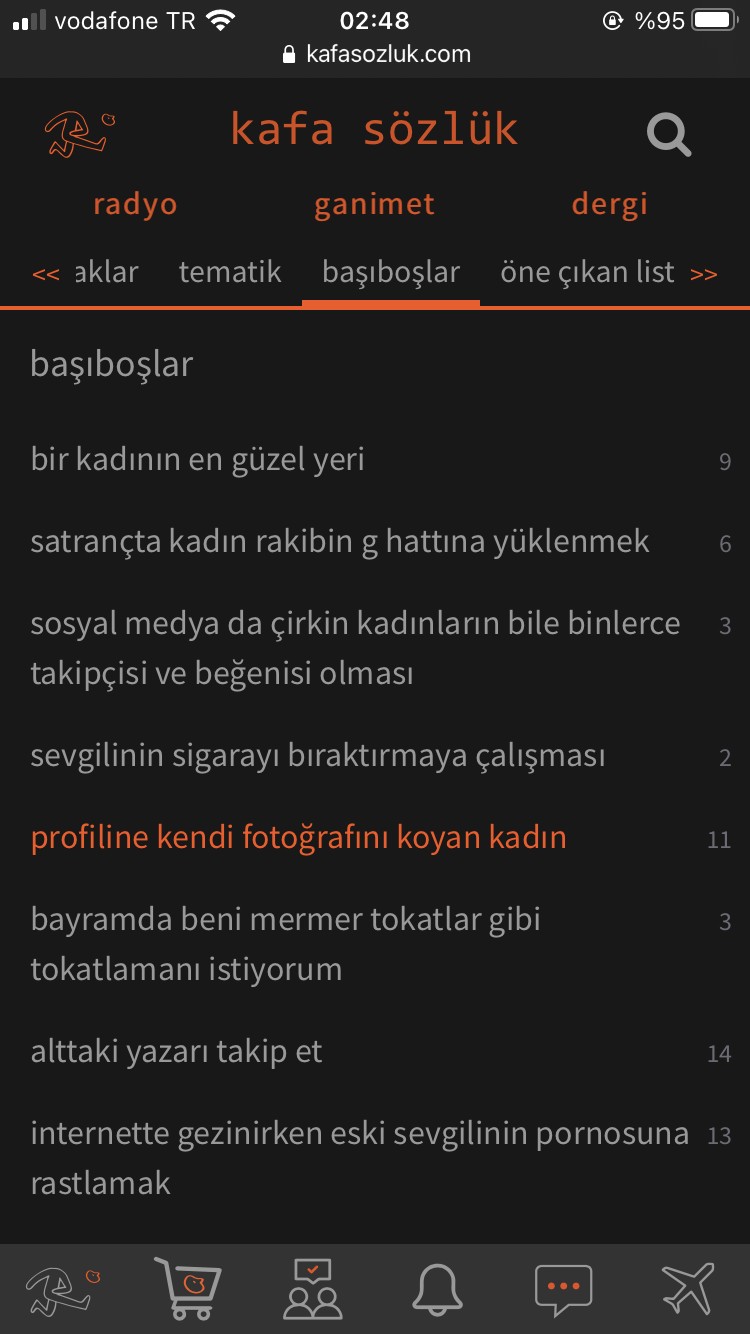The image size is (750, 1334).
Task: Tap the right >> tab scroll arrow
Action: coord(704,274)
